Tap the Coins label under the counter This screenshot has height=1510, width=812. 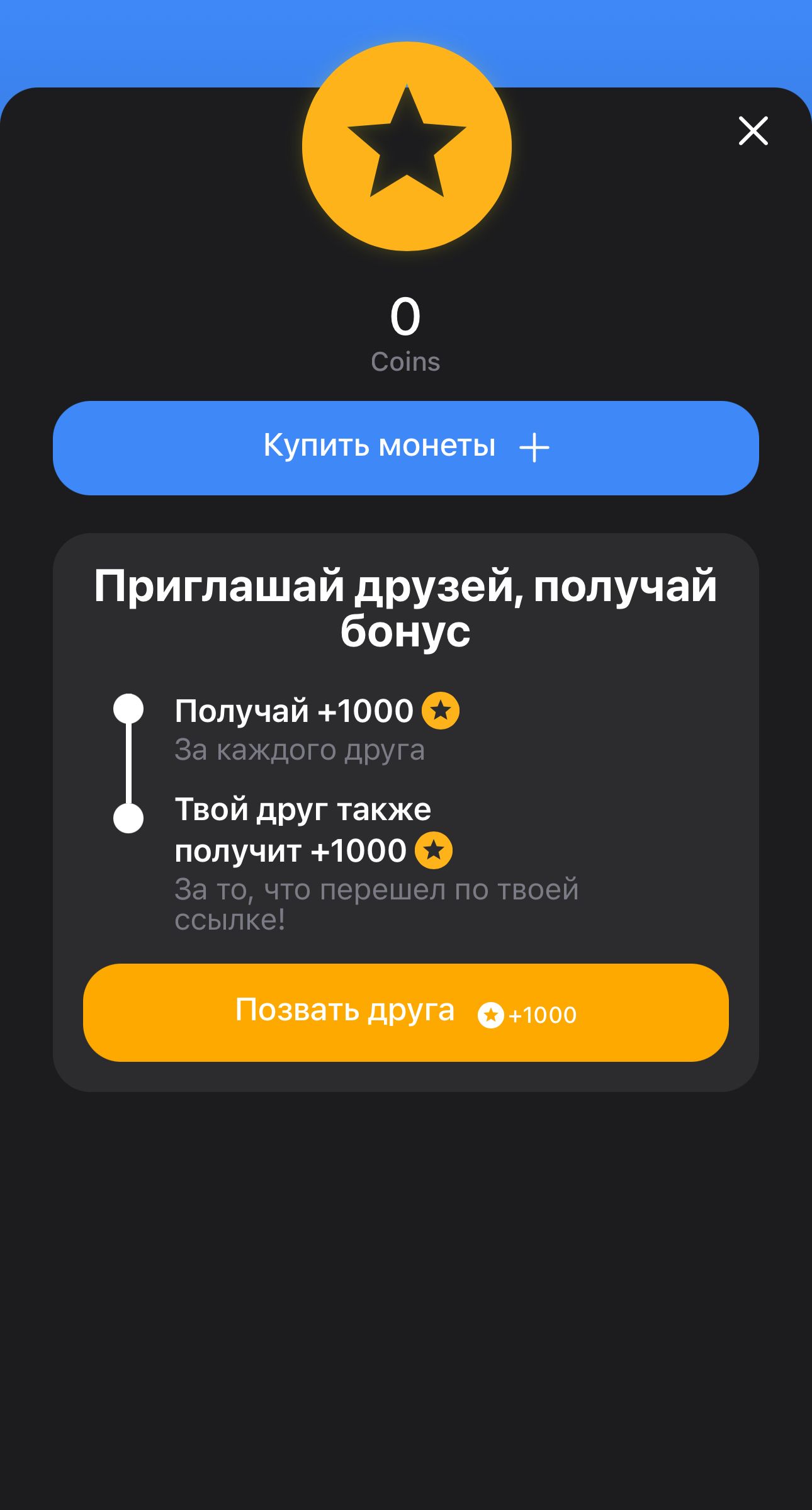406,360
